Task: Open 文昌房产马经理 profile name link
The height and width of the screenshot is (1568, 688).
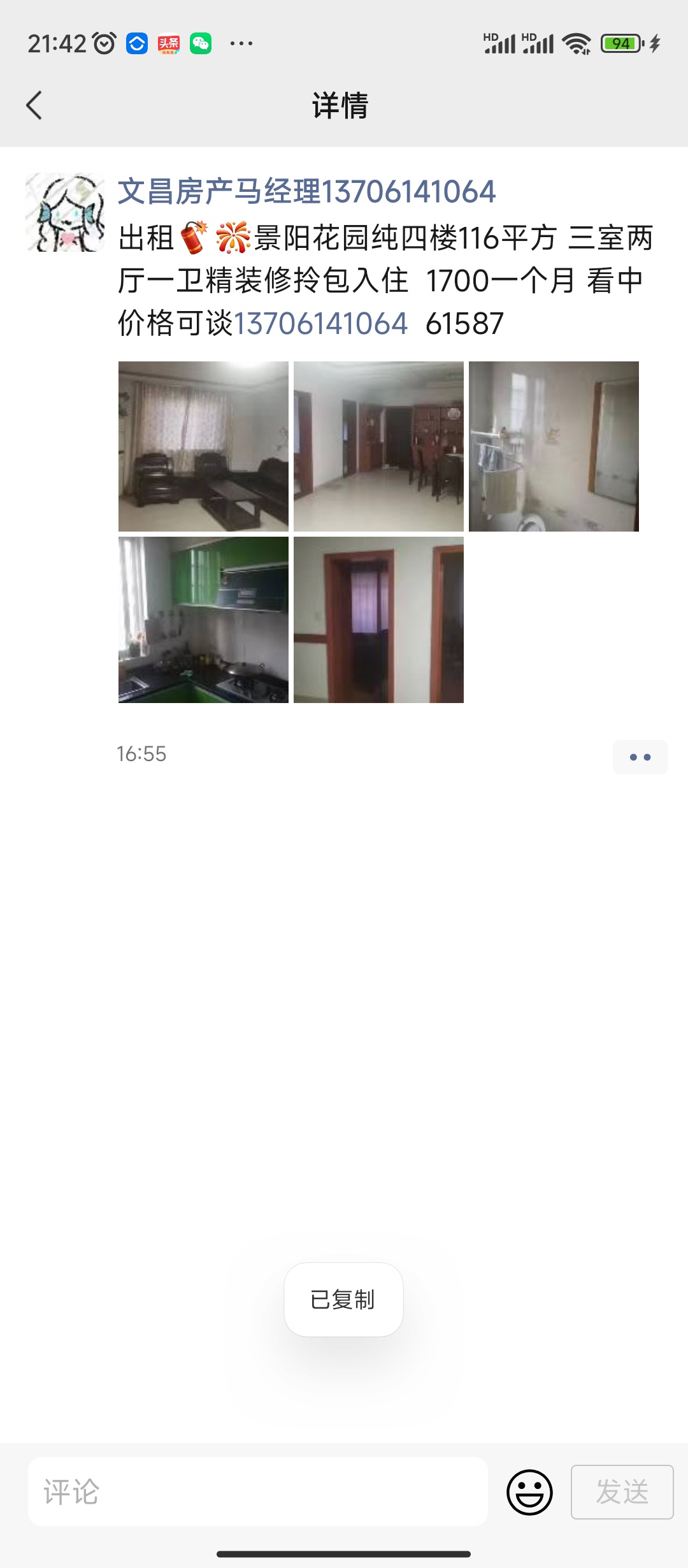Action: [306, 191]
